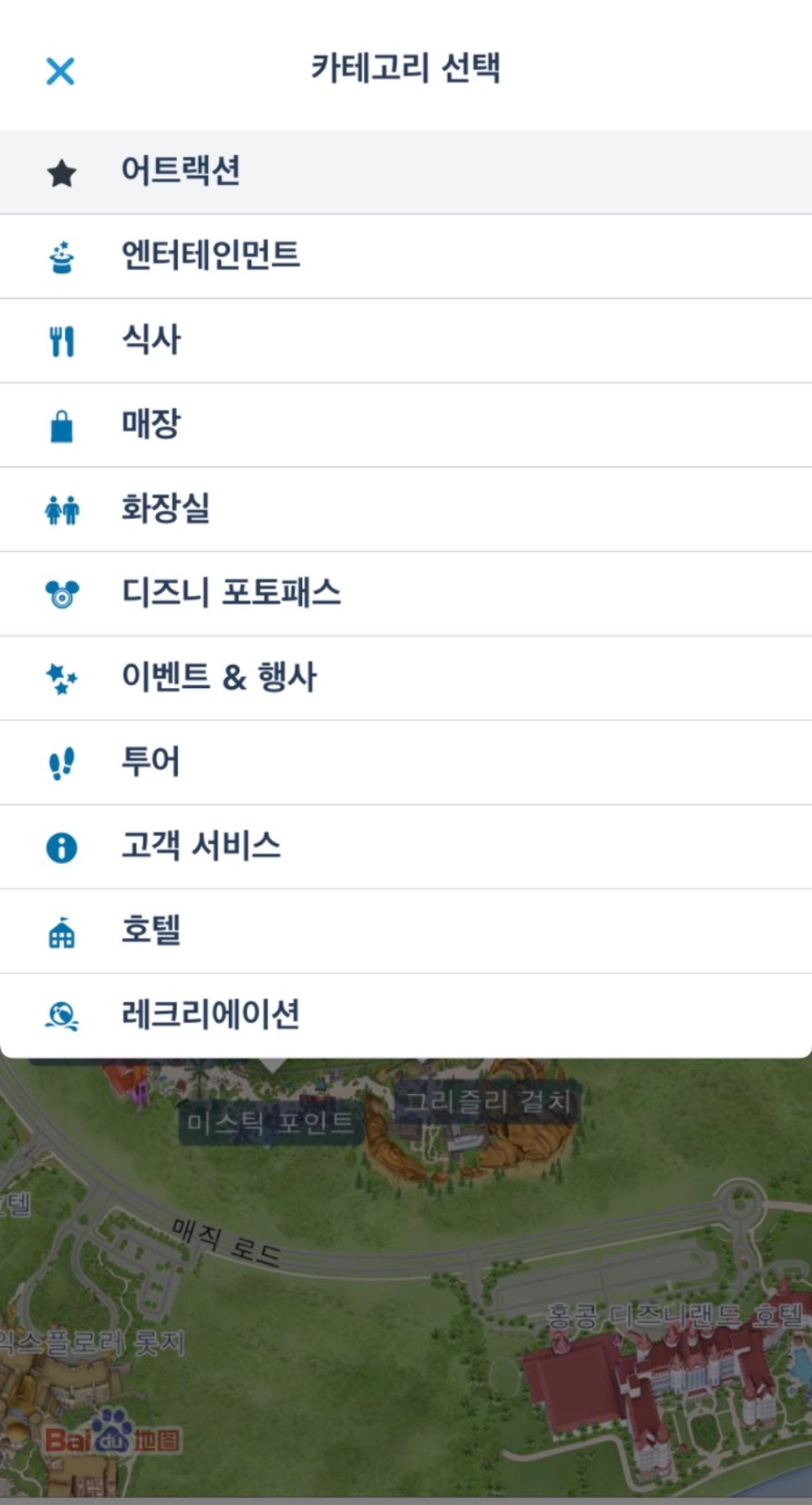Select 이벤트 & 행사 category
Screen dimensions: 812x1505
[218, 677]
